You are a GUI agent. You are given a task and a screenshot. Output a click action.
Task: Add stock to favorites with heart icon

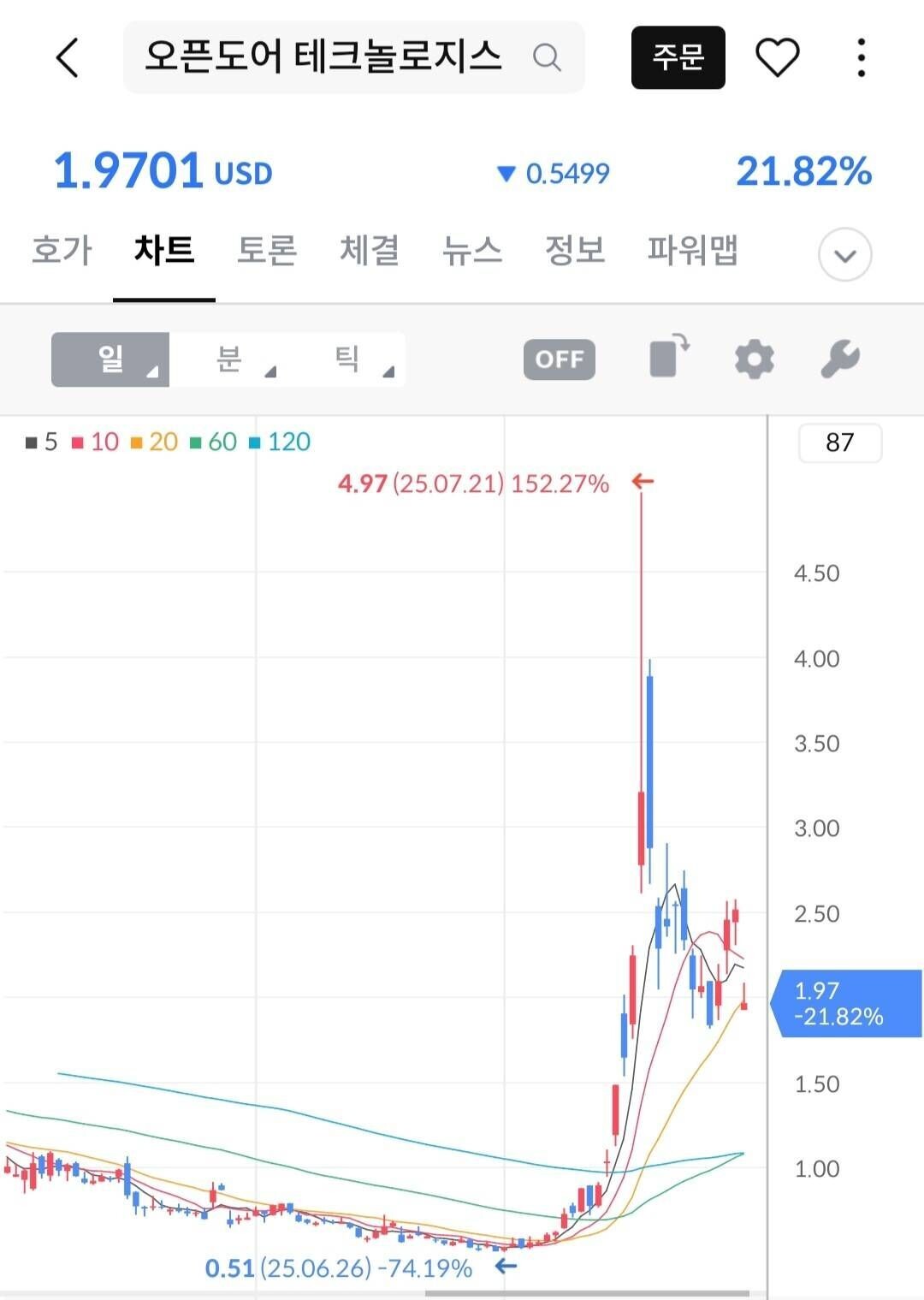(777, 58)
